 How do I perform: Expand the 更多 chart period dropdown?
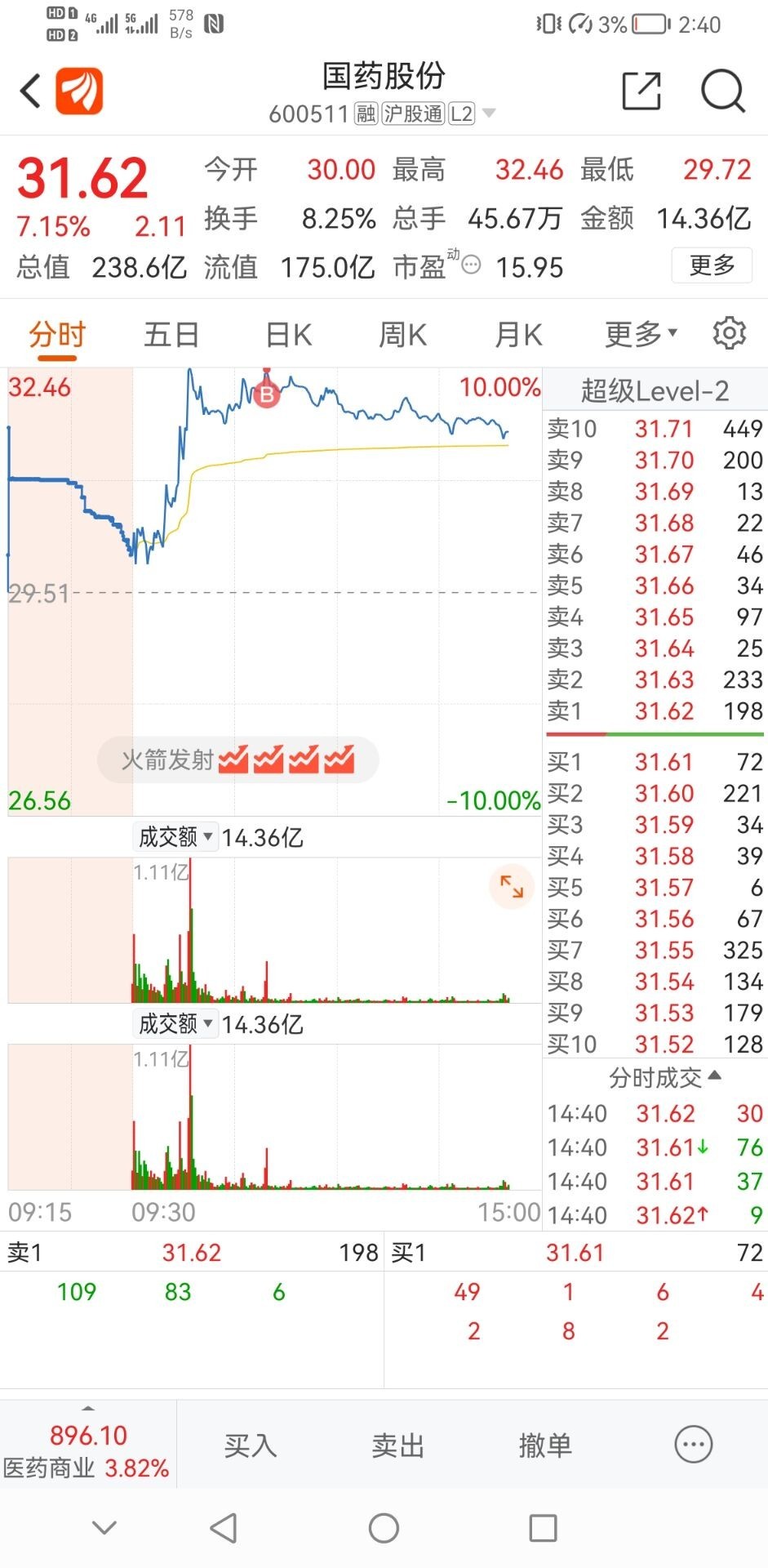(x=641, y=334)
